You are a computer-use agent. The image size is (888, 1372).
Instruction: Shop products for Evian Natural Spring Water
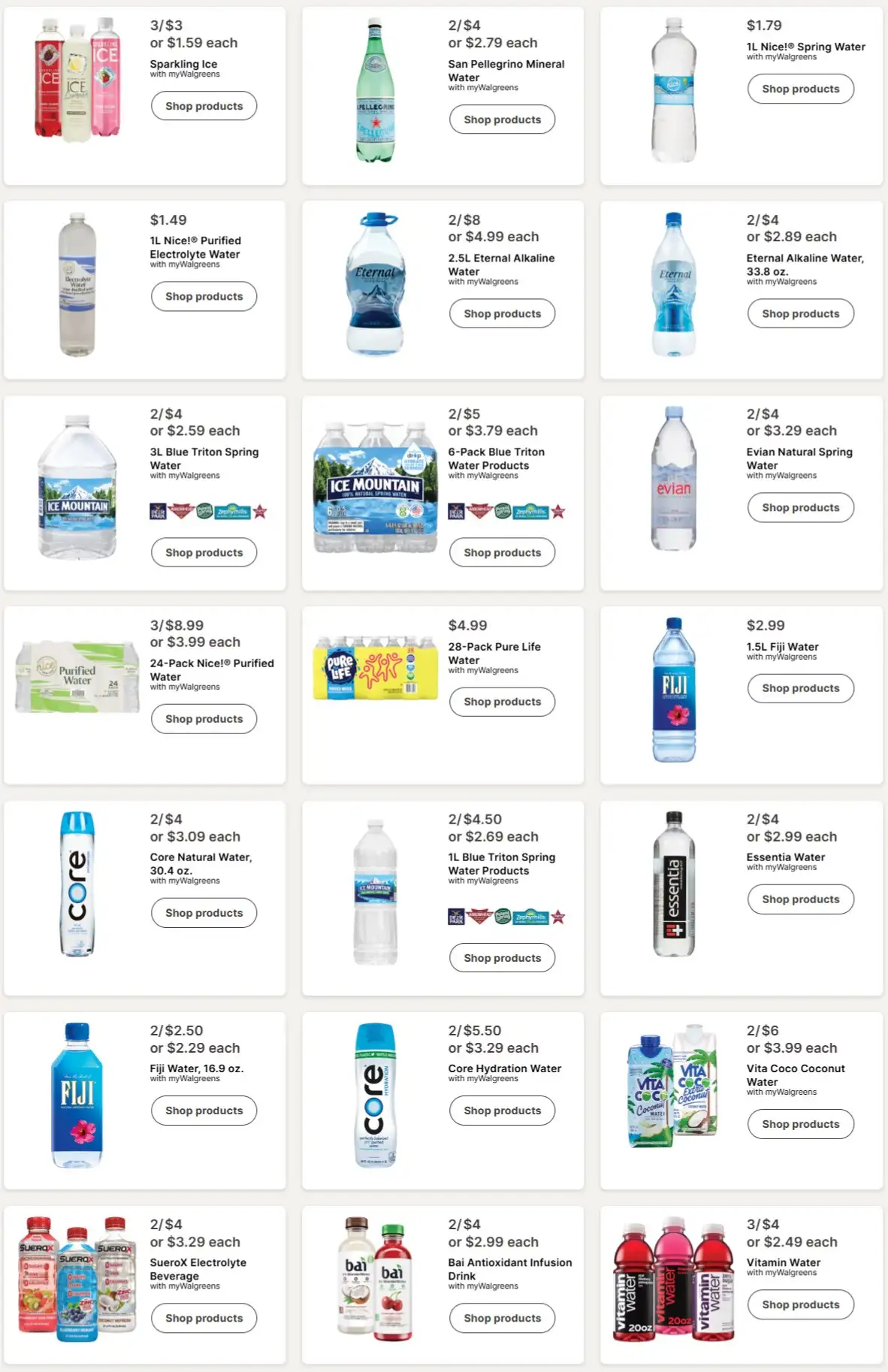[800, 507]
